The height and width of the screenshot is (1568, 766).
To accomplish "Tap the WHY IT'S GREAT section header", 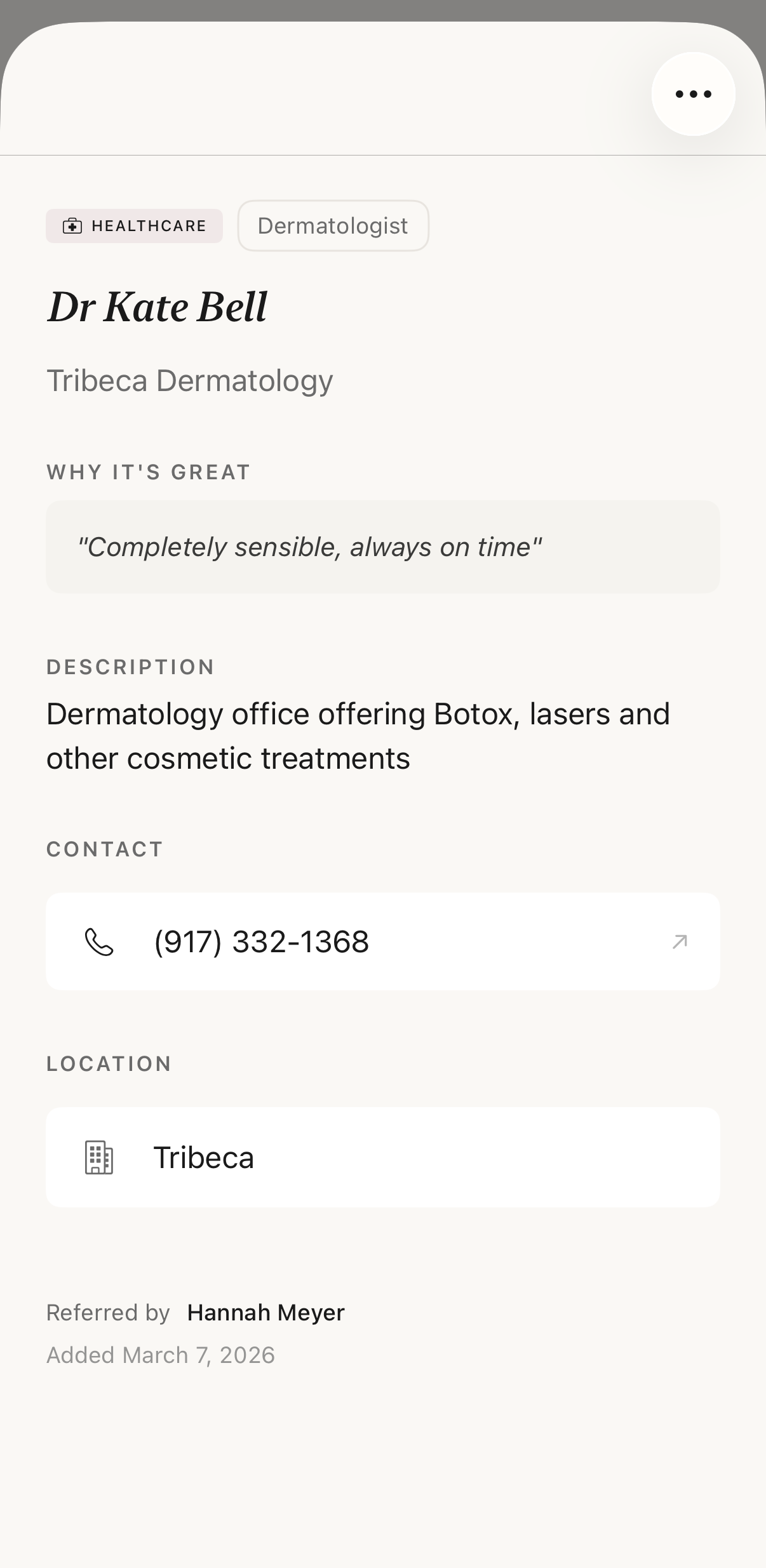I will (x=147, y=472).
